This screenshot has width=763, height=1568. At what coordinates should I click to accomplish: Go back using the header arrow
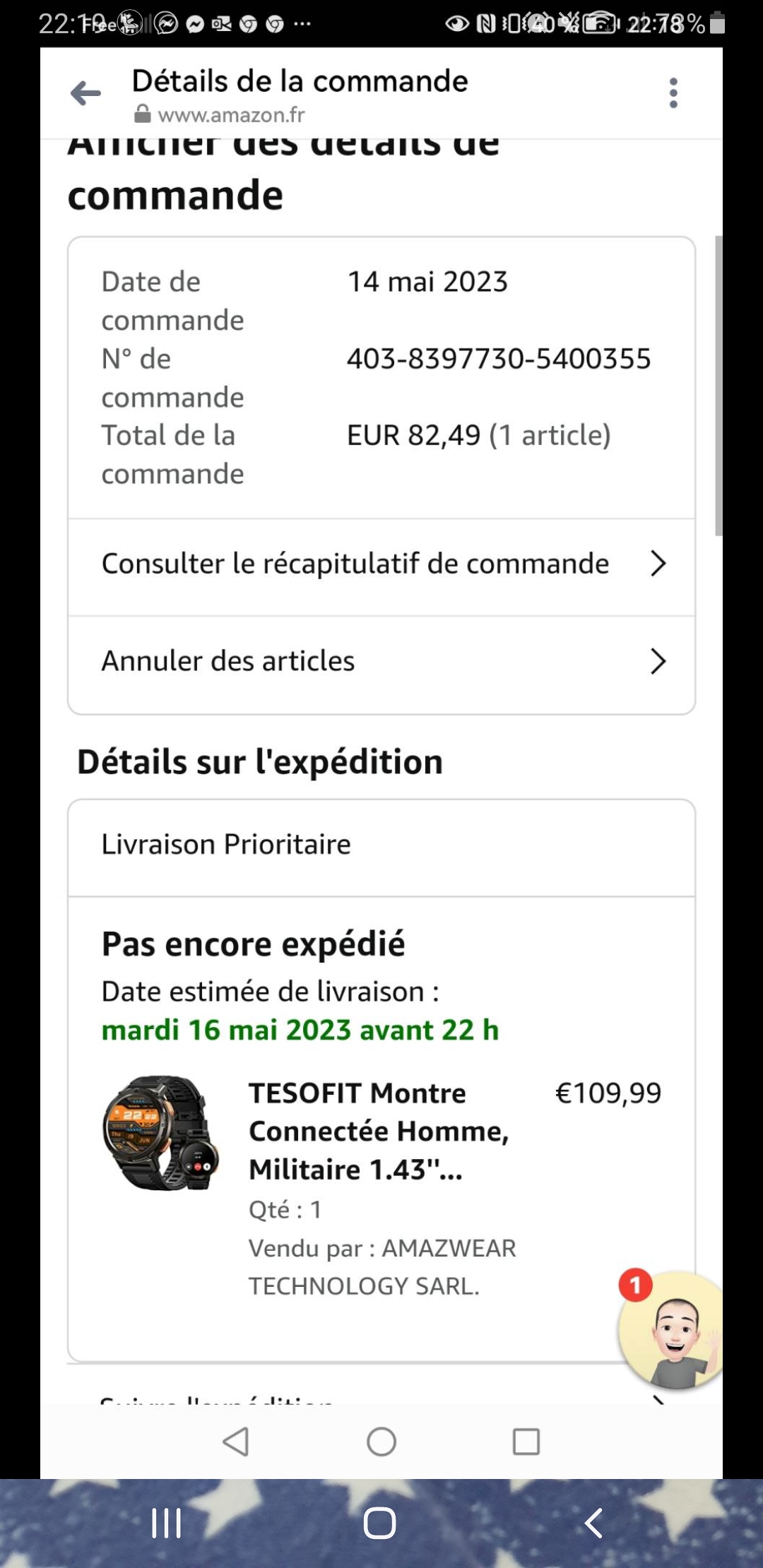(x=85, y=93)
